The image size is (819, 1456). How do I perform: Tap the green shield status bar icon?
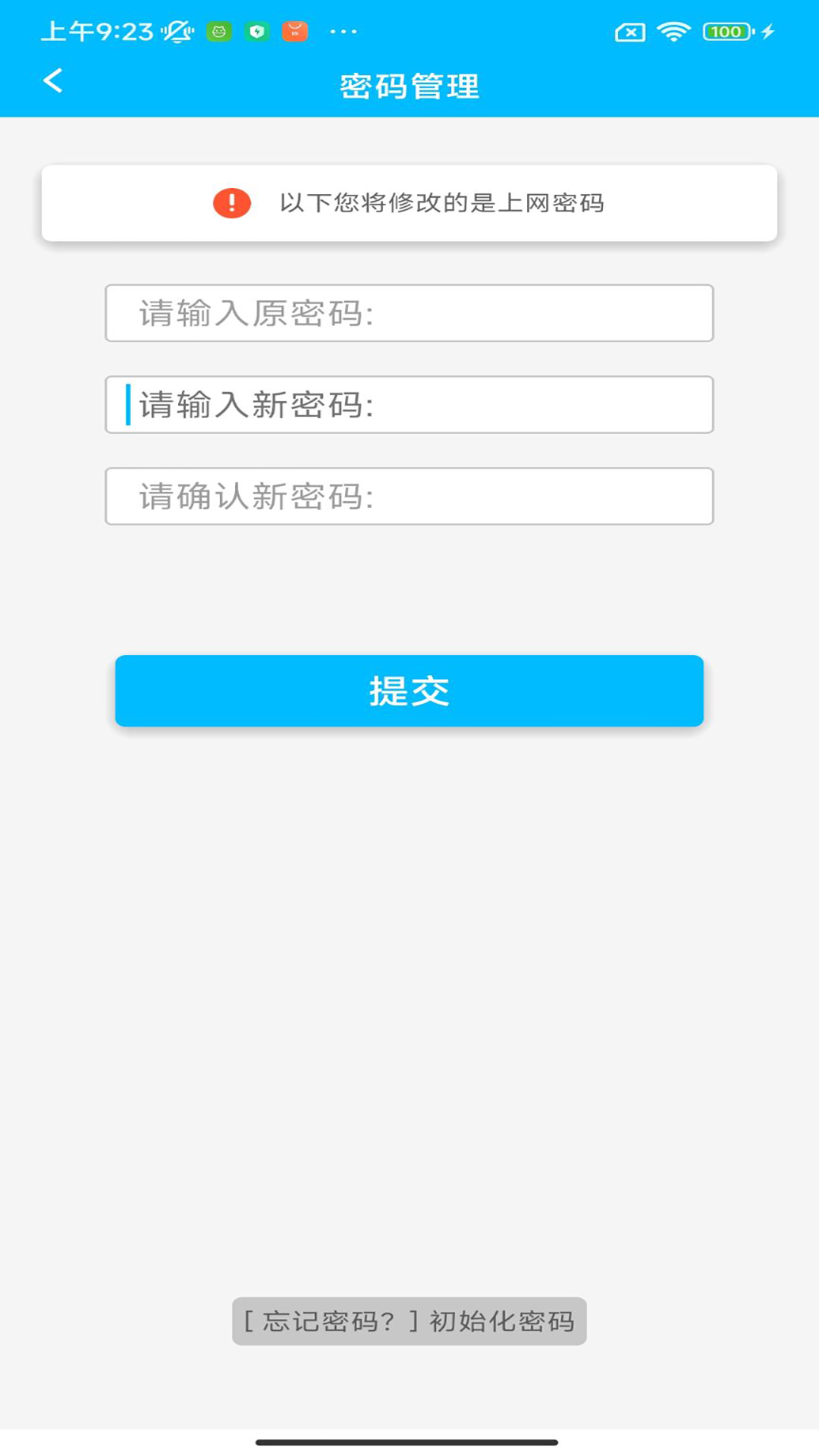(x=258, y=32)
